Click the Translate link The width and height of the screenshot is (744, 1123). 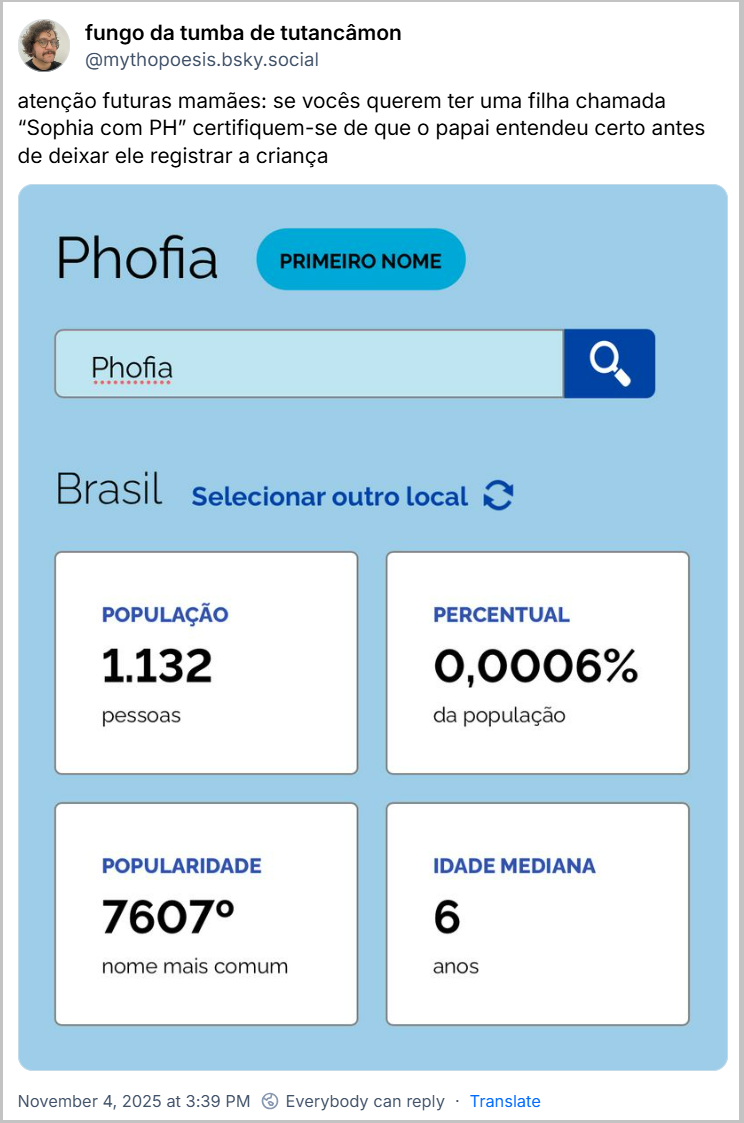(x=505, y=1100)
